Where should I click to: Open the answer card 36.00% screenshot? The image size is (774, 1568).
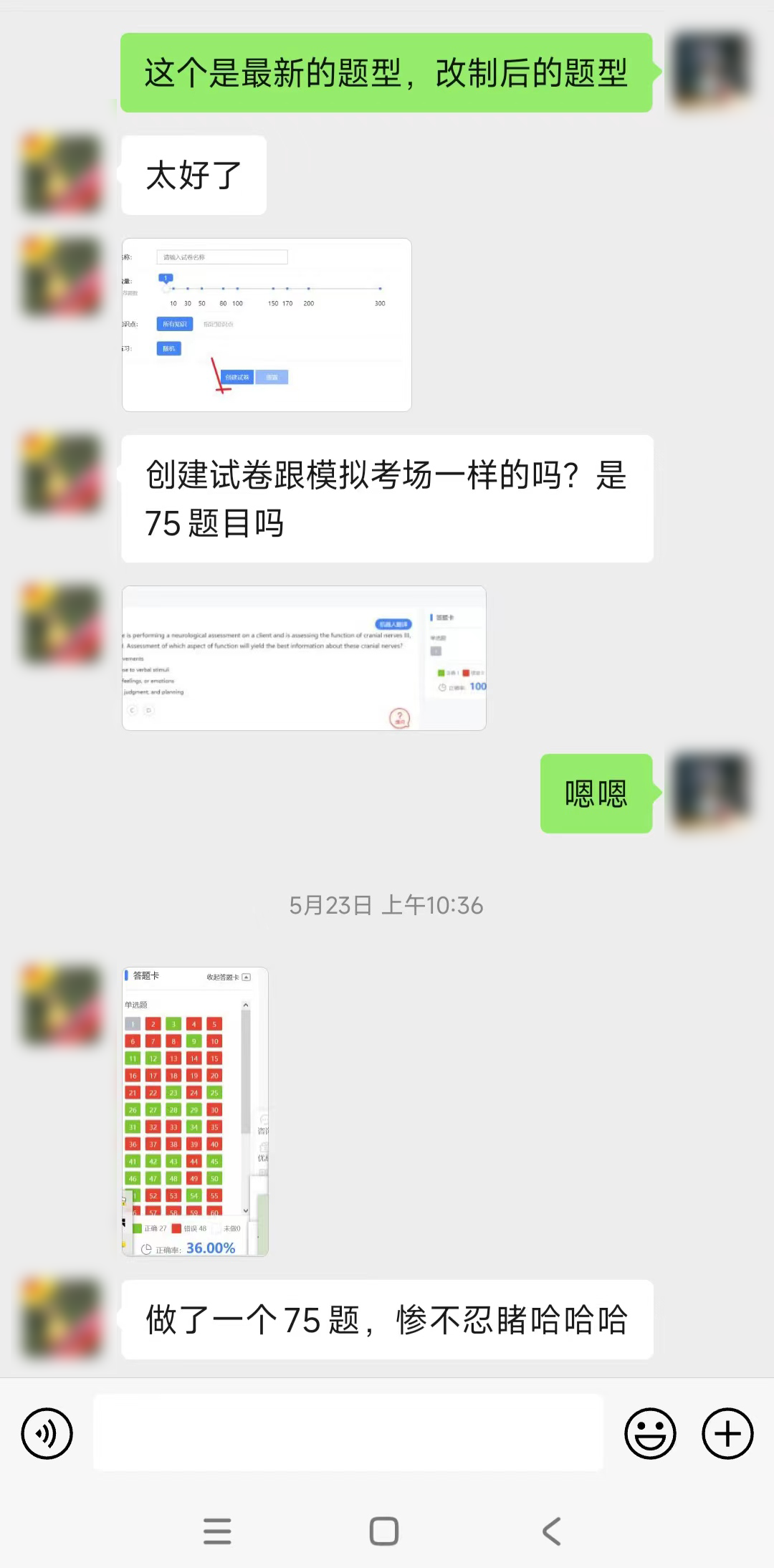[x=195, y=1111]
